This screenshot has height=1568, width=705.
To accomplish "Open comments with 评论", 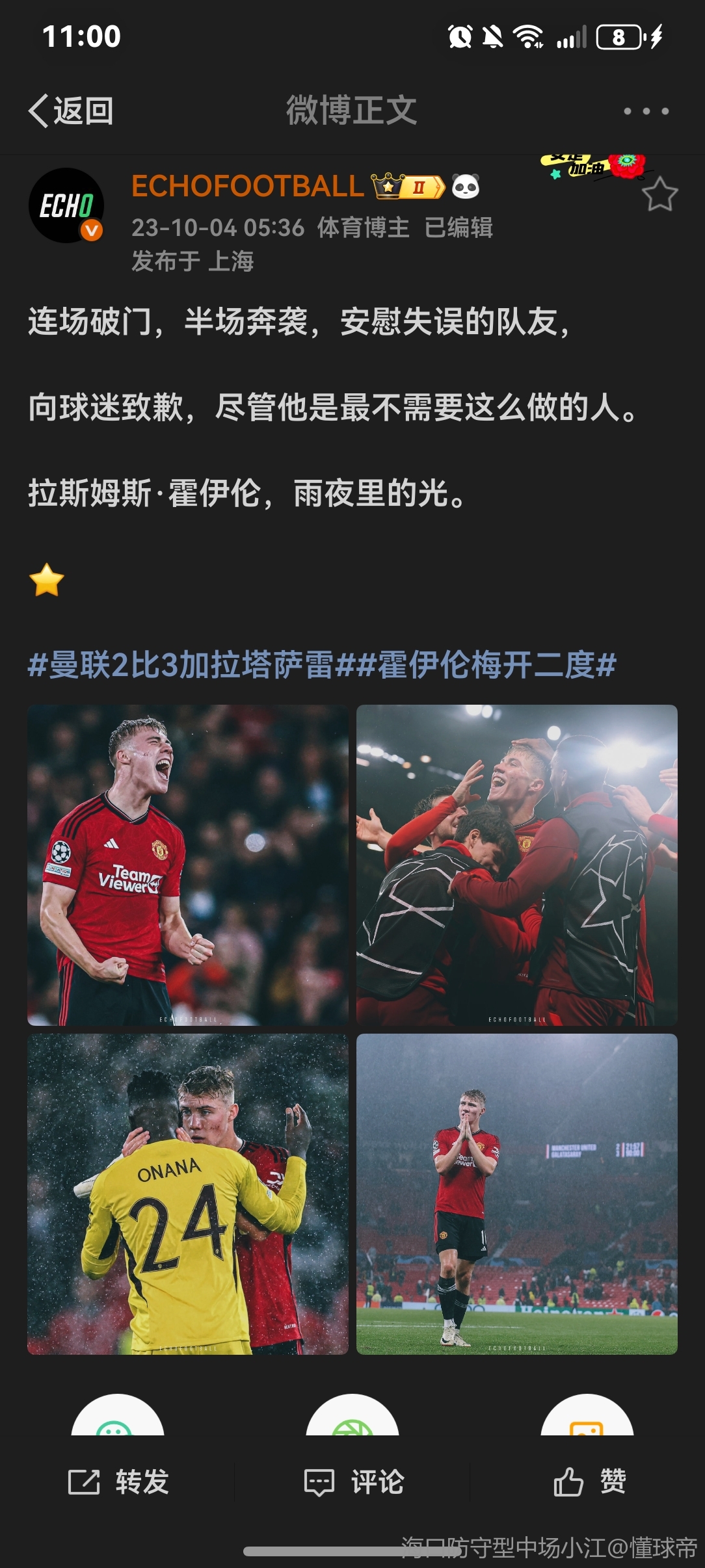I will (x=354, y=1482).
